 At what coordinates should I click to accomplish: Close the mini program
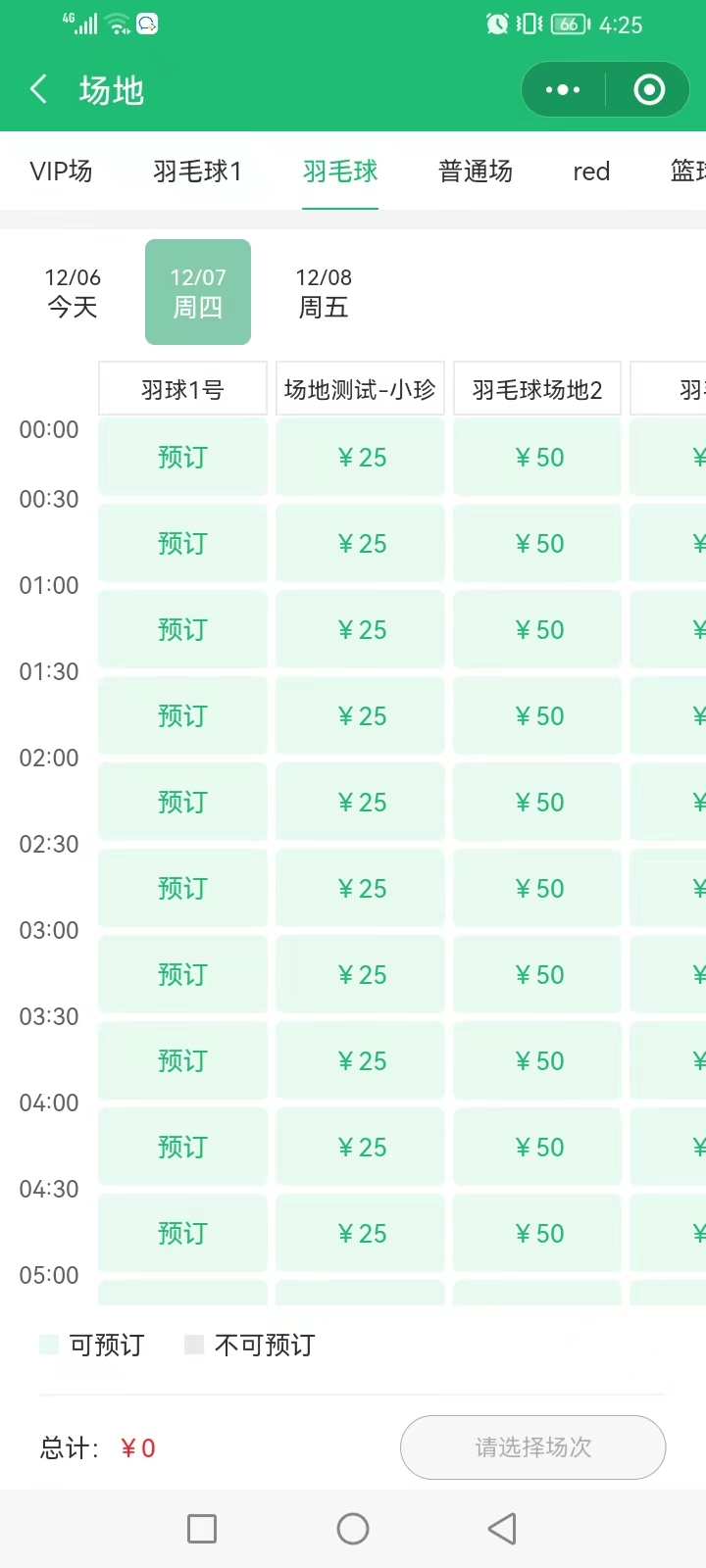(649, 90)
